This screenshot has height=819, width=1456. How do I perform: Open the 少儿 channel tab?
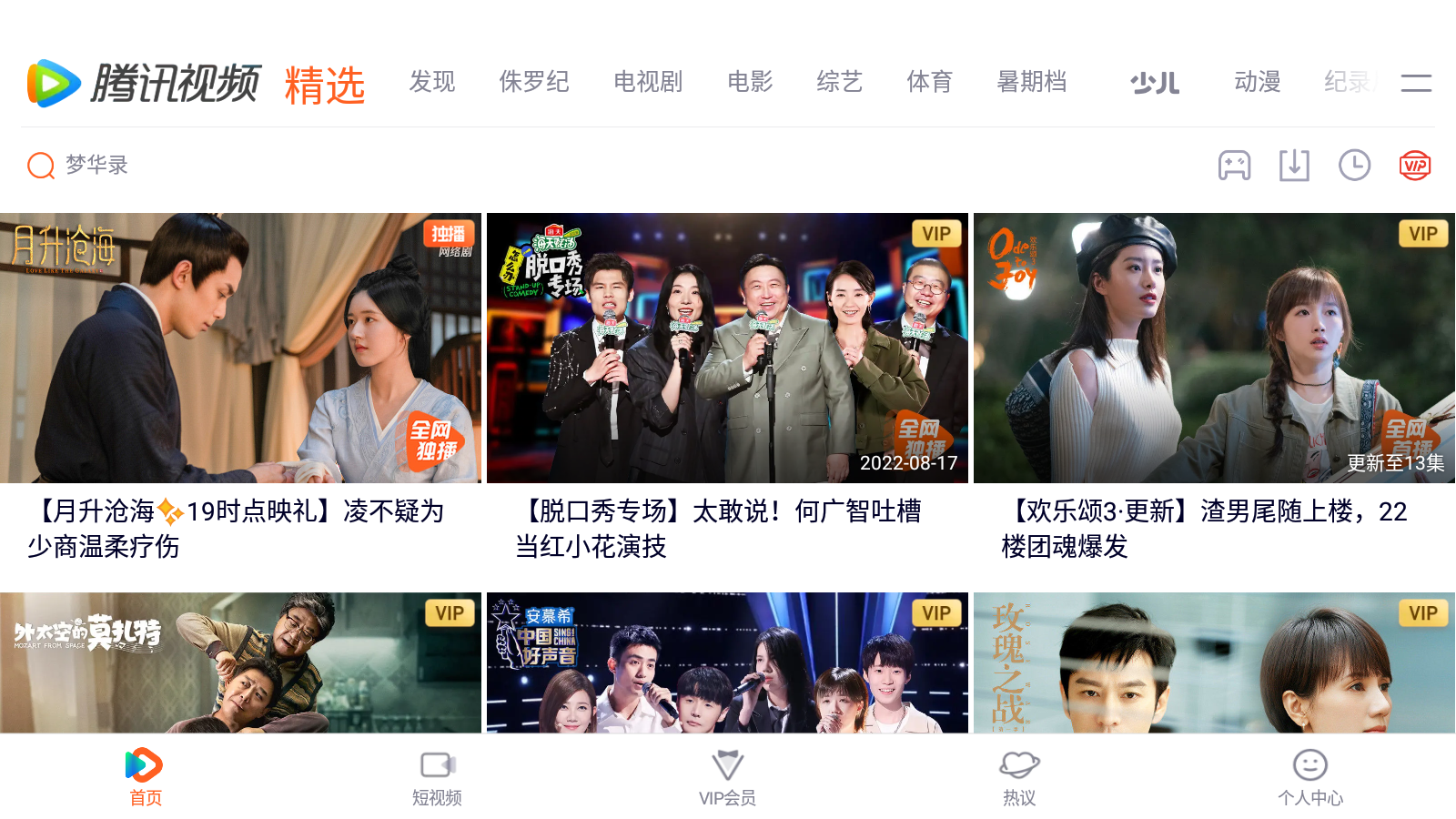(x=1154, y=83)
